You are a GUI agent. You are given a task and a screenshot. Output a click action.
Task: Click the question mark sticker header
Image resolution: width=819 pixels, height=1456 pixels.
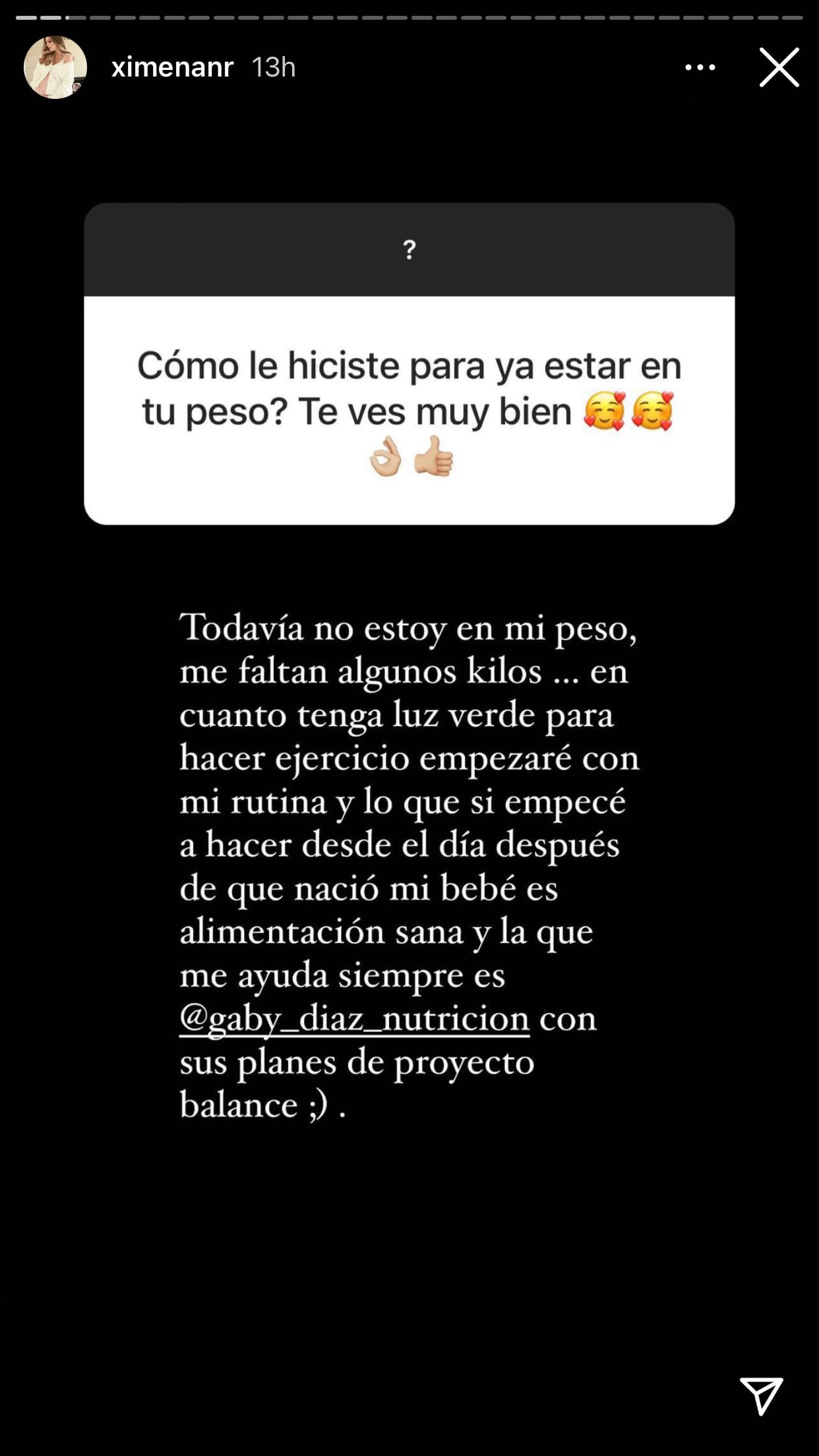click(409, 249)
